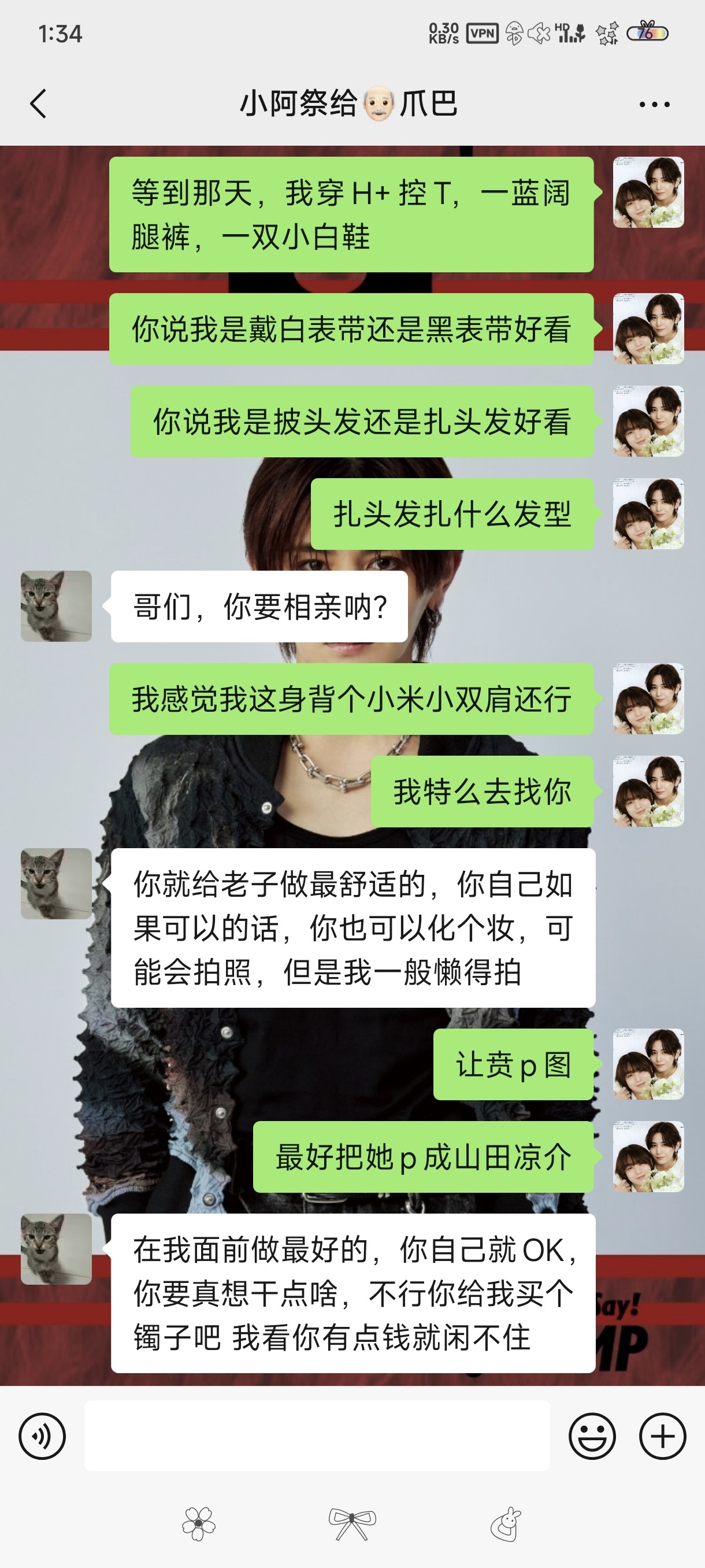Open cat avatar beside 你就给老子做最舒适的 message
Viewport: 705px width, 1568px height.
56,883
